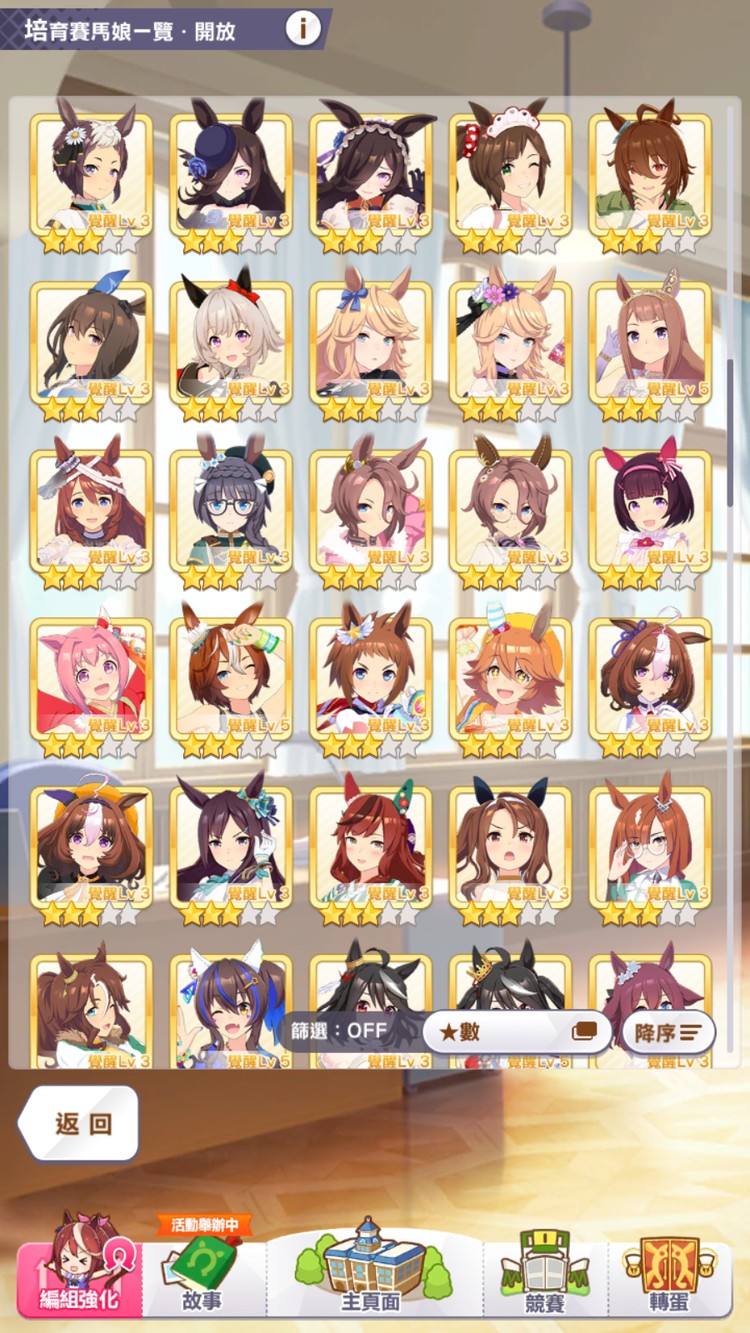Change the ★數 sort criterion
Viewport: 750px width, 1333px height.
click(516, 1031)
